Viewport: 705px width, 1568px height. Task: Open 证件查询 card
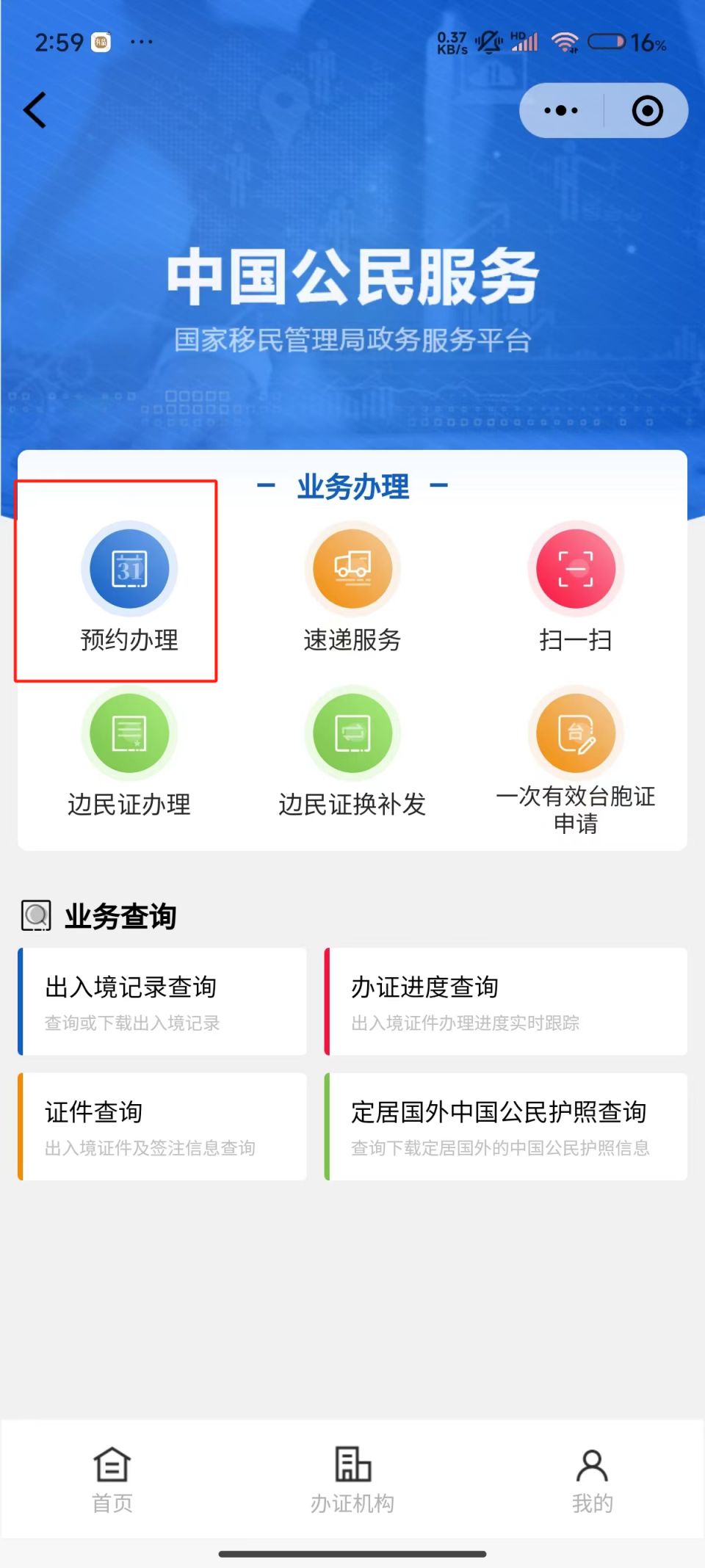(x=163, y=1126)
